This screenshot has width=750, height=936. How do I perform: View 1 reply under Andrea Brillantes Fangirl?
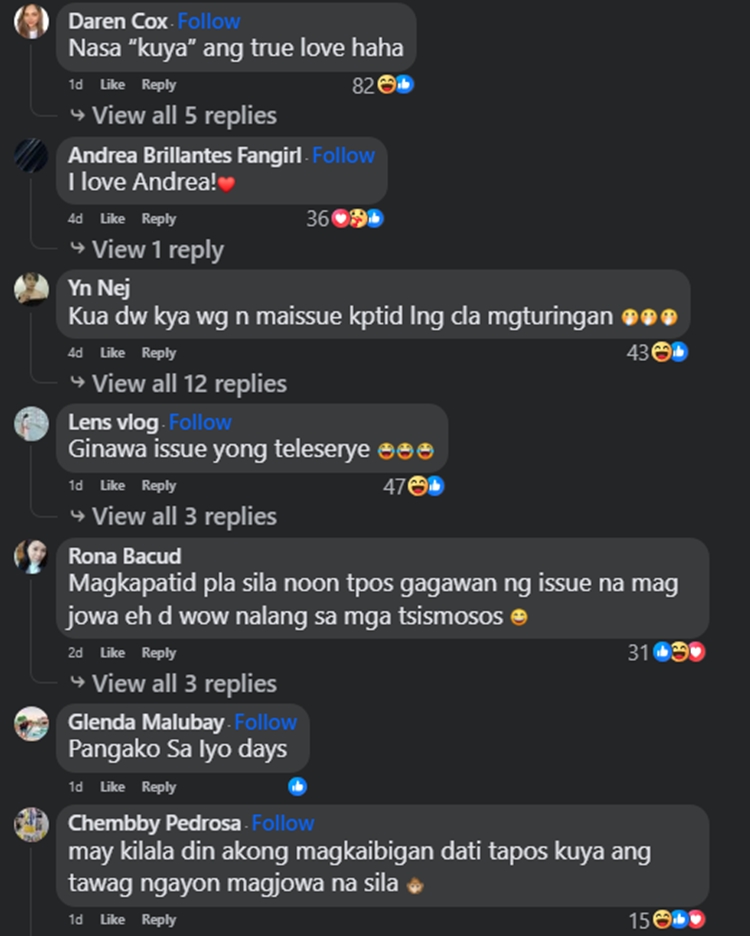[x=157, y=250]
